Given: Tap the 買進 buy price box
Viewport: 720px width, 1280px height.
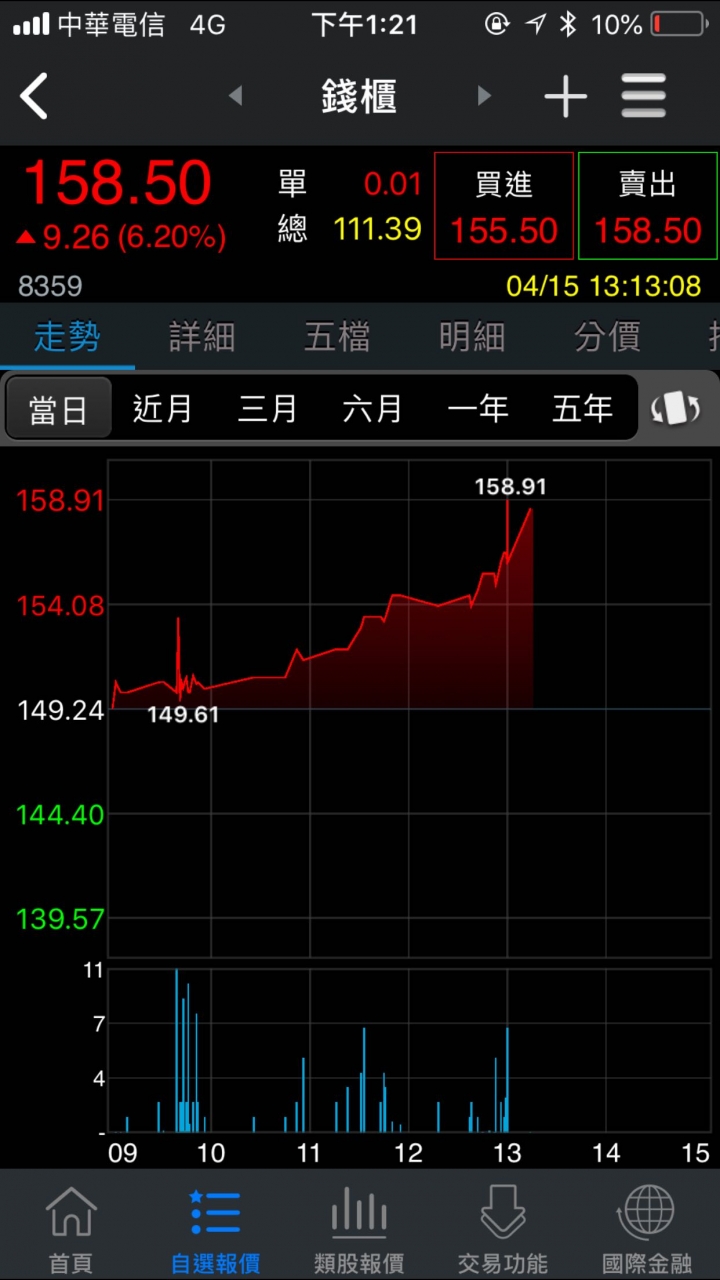Looking at the screenshot, I should coord(504,206).
